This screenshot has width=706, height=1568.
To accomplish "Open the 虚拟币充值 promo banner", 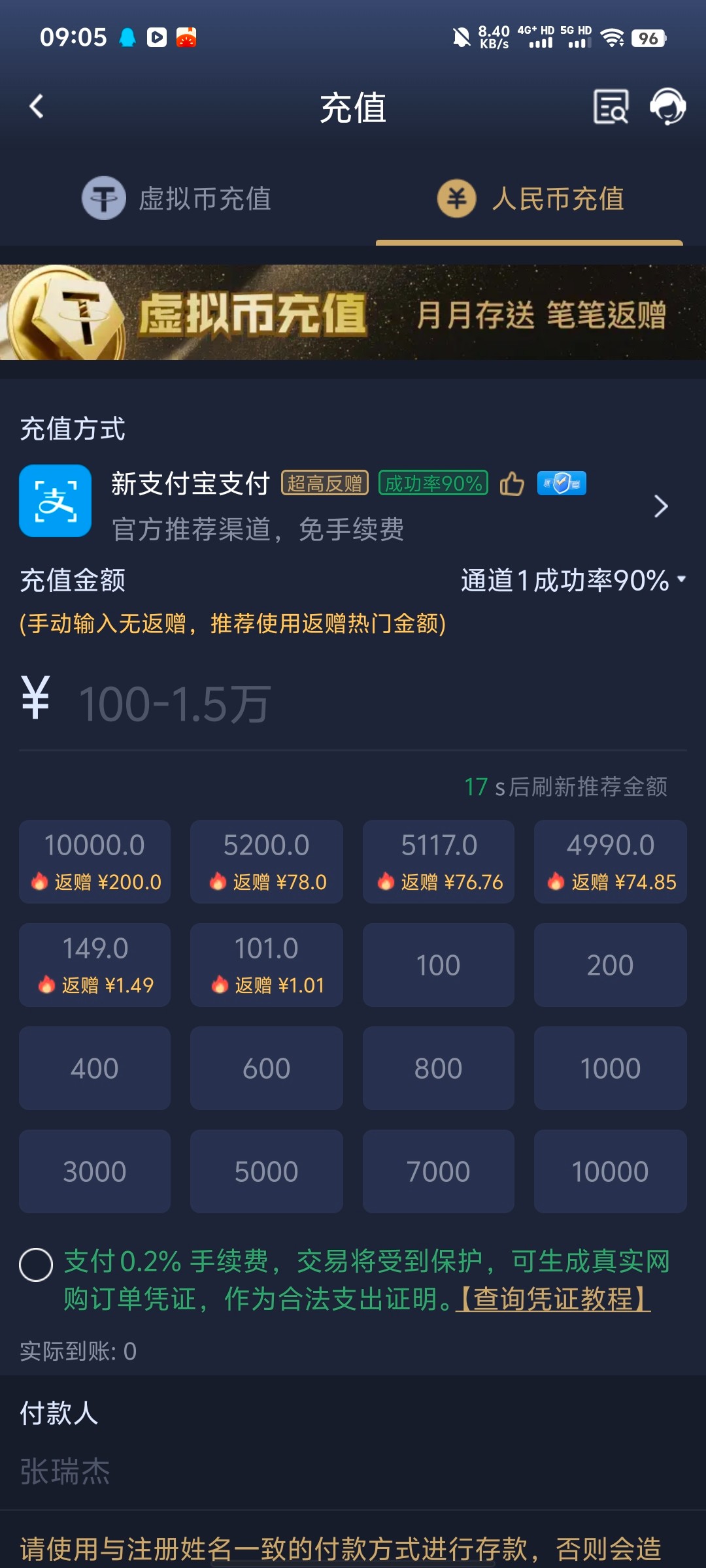I will [x=353, y=312].
